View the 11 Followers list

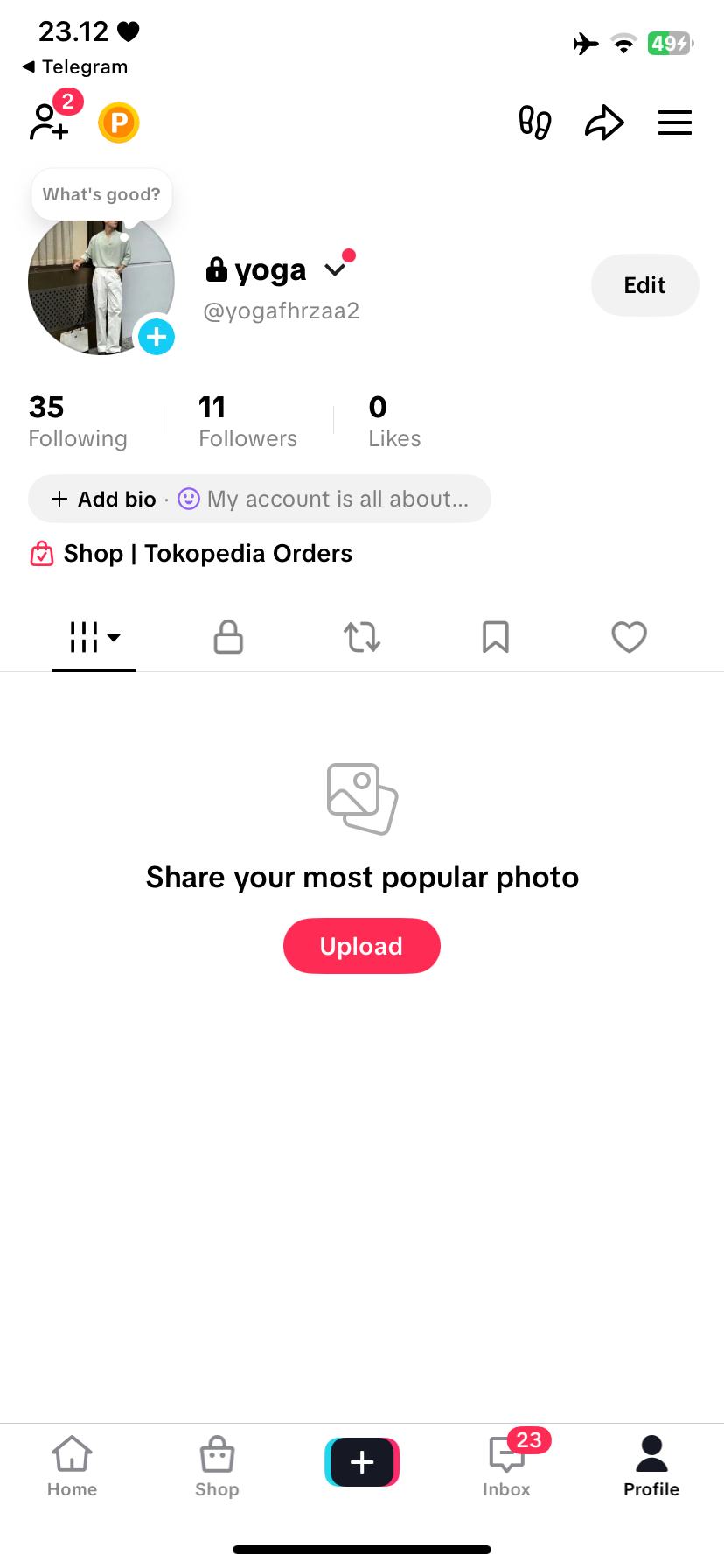pos(247,421)
